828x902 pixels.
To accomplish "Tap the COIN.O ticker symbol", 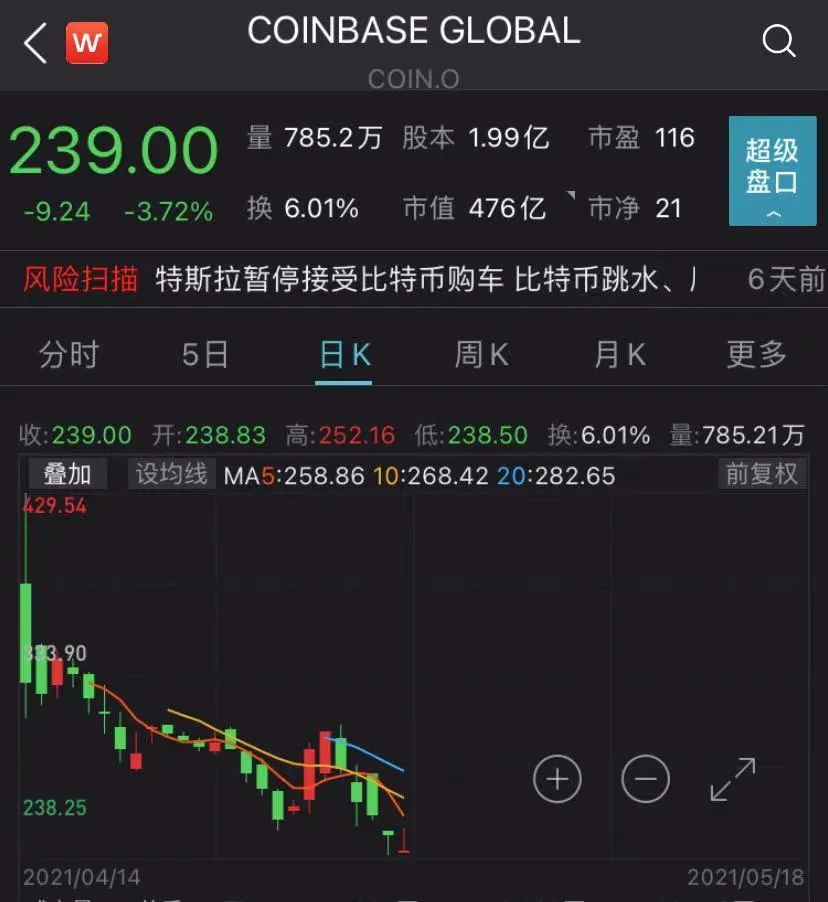I will (413, 79).
